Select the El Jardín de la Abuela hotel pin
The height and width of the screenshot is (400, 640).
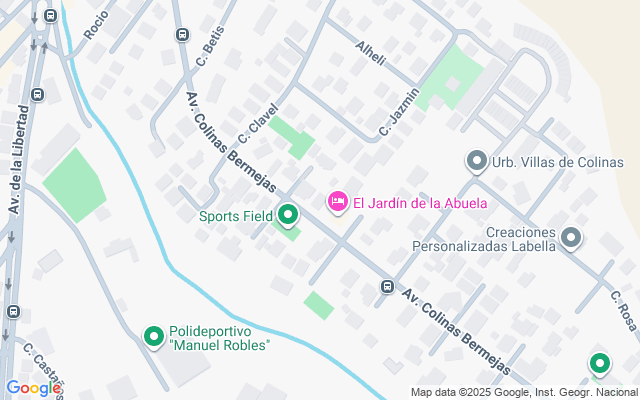[x=338, y=202]
